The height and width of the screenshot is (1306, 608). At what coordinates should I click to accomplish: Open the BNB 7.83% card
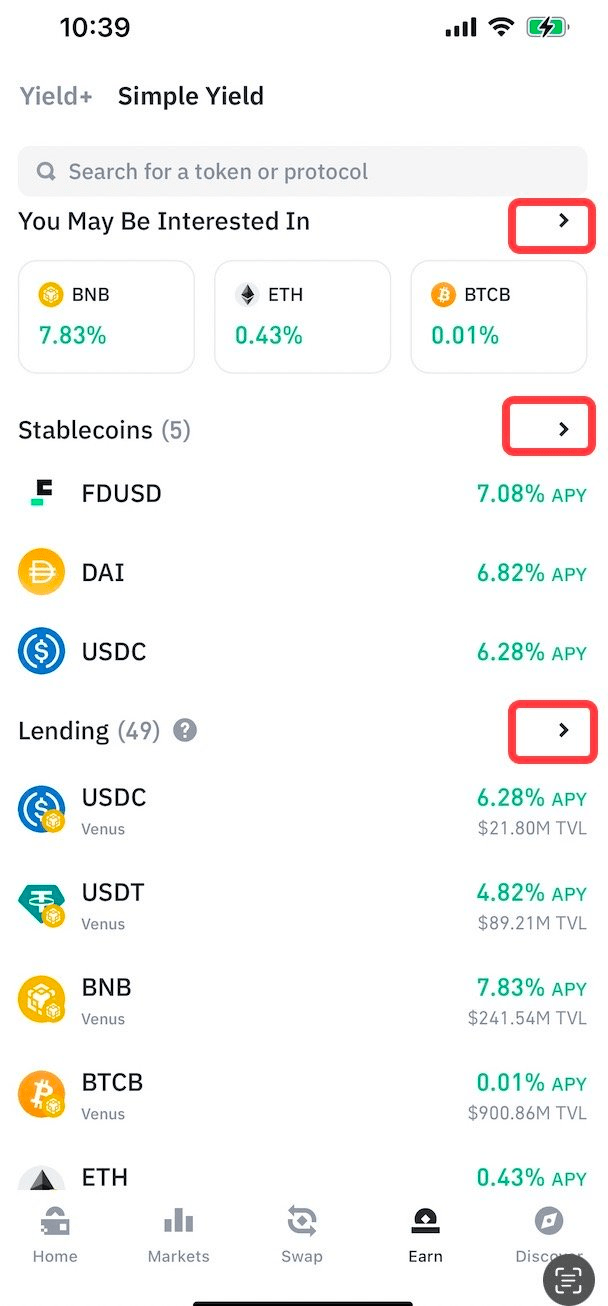pos(106,316)
